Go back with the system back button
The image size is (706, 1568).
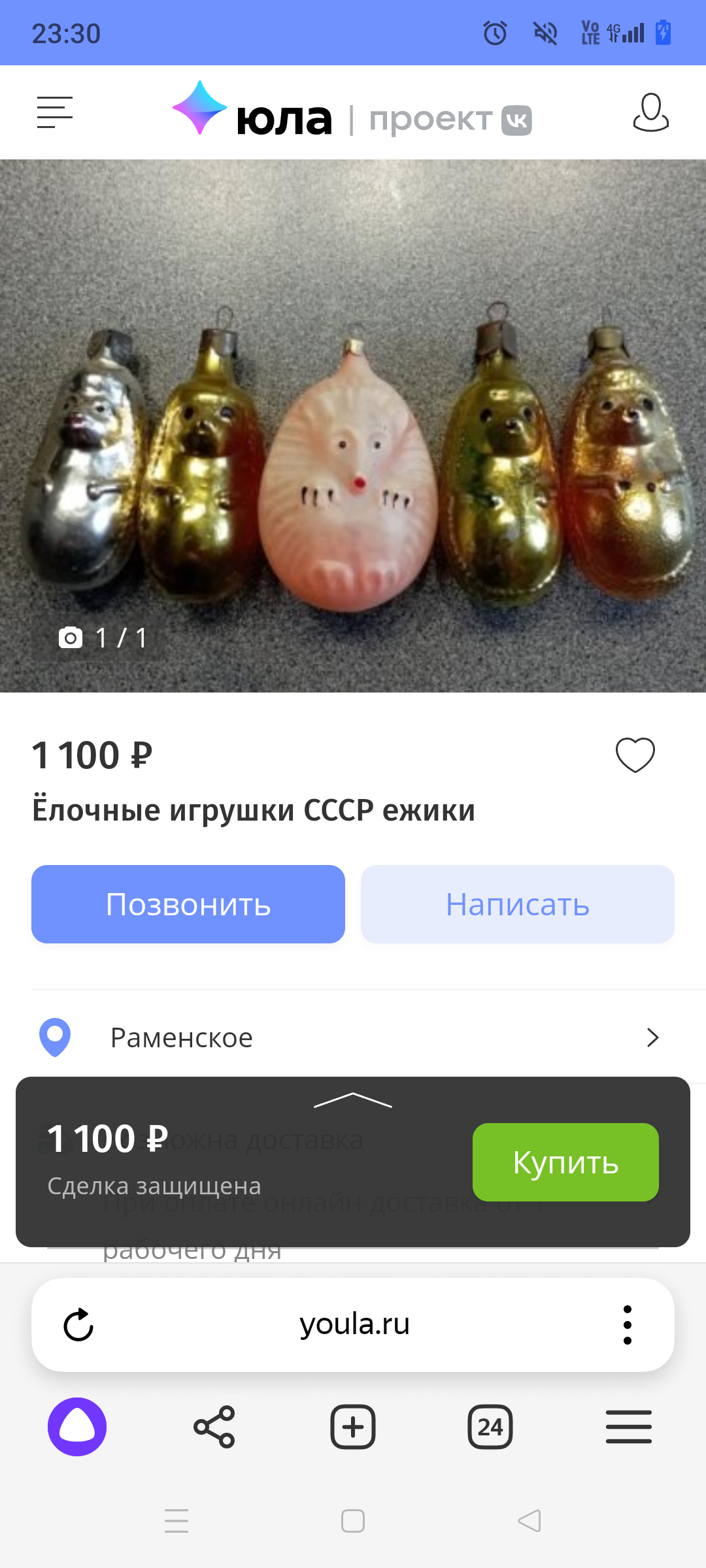coord(529,1521)
